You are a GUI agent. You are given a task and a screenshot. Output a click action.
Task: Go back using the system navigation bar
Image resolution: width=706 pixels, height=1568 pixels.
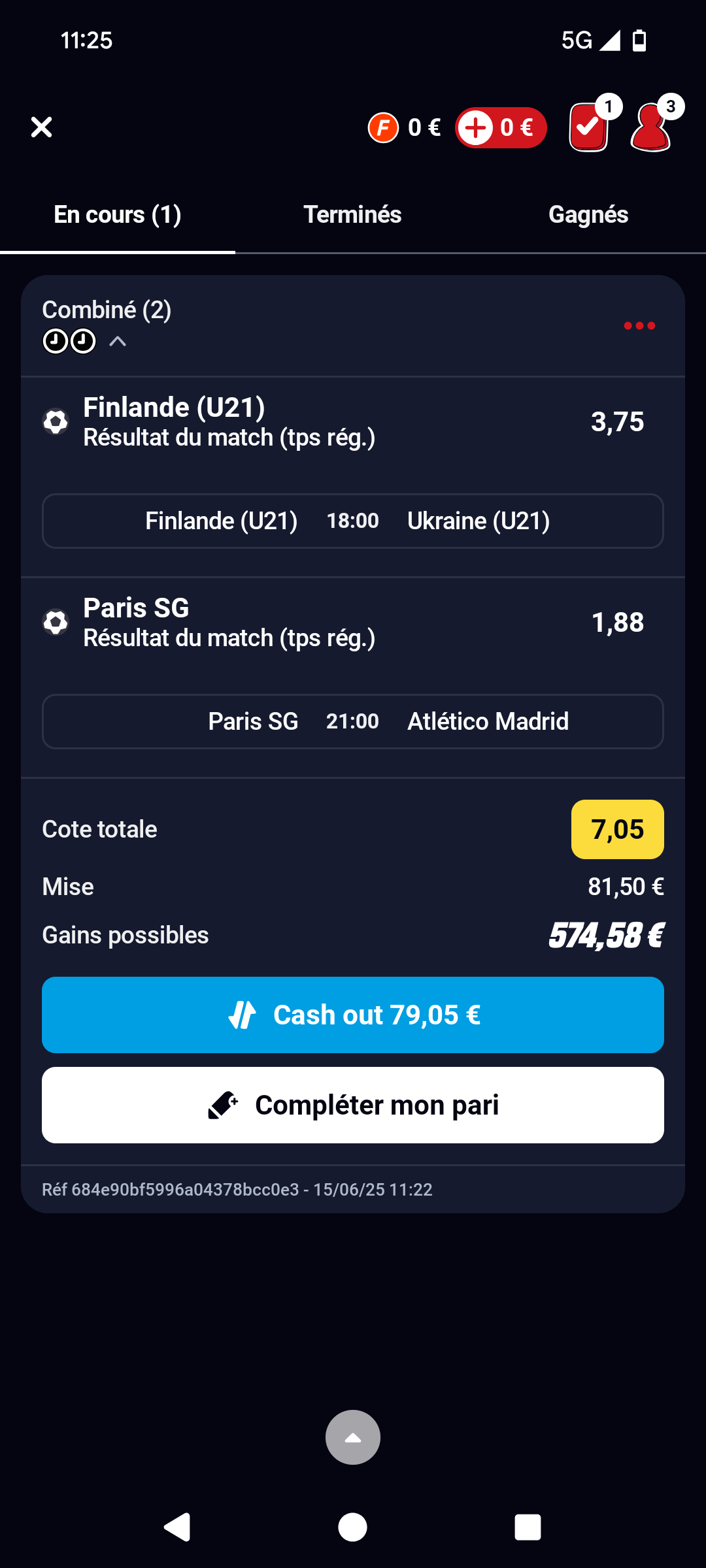pyautogui.click(x=176, y=1527)
